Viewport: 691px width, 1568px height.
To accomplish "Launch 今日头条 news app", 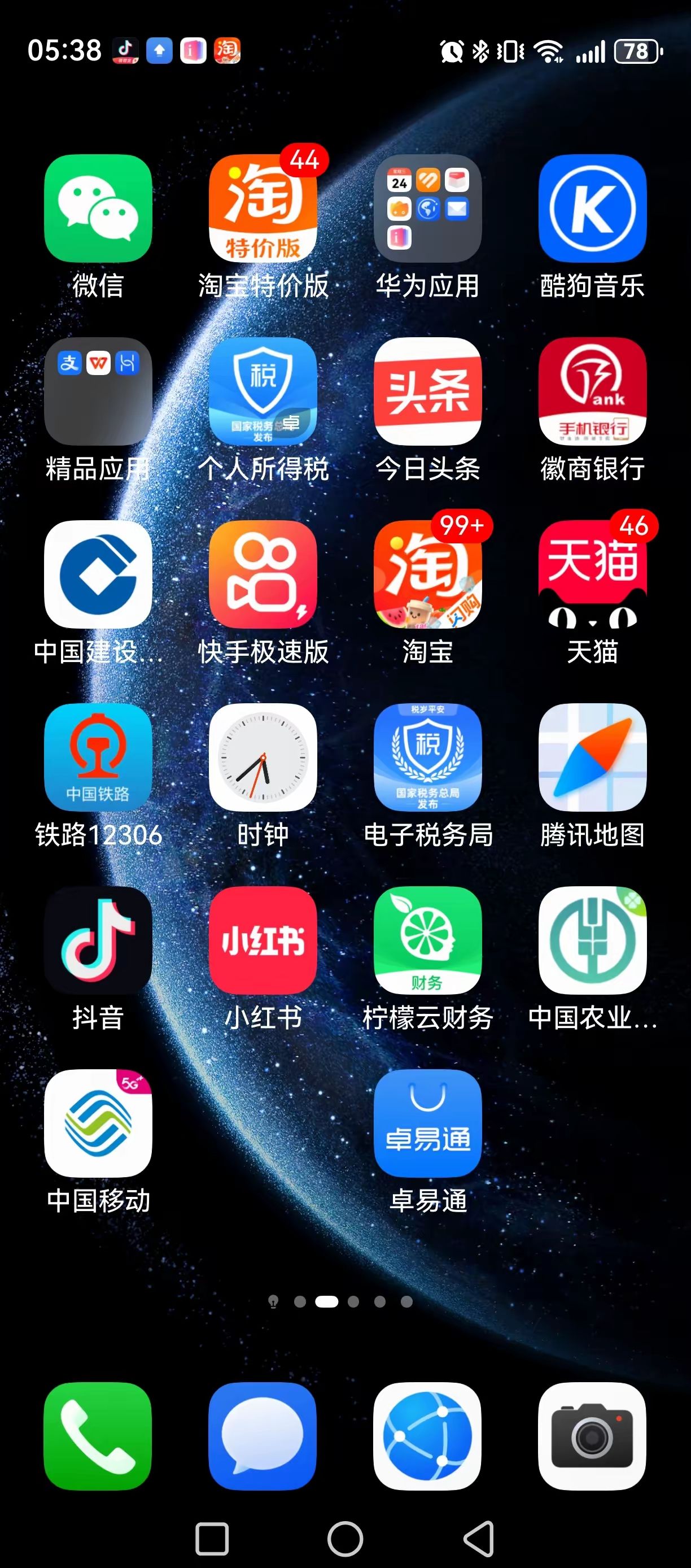I will (x=427, y=391).
